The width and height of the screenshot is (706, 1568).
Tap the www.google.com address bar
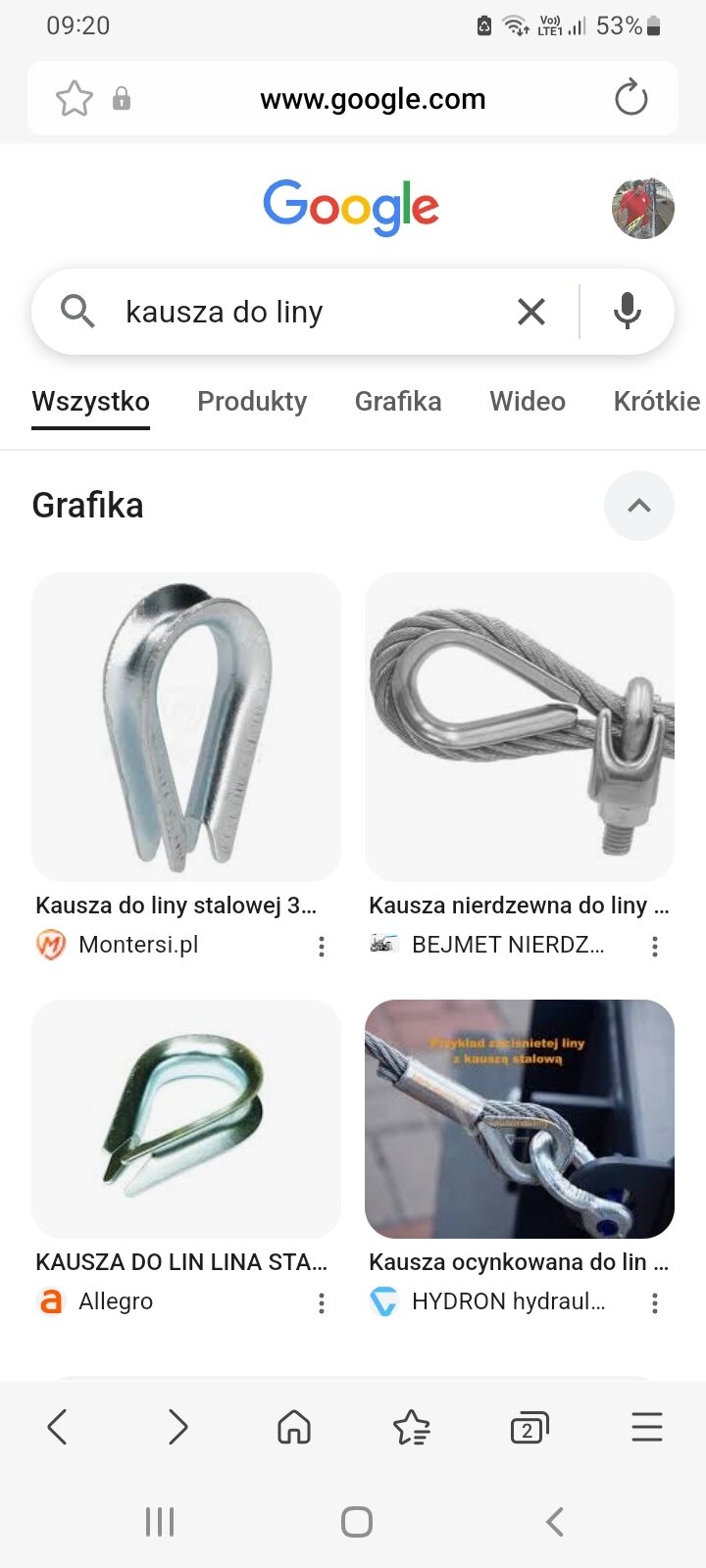(373, 99)
